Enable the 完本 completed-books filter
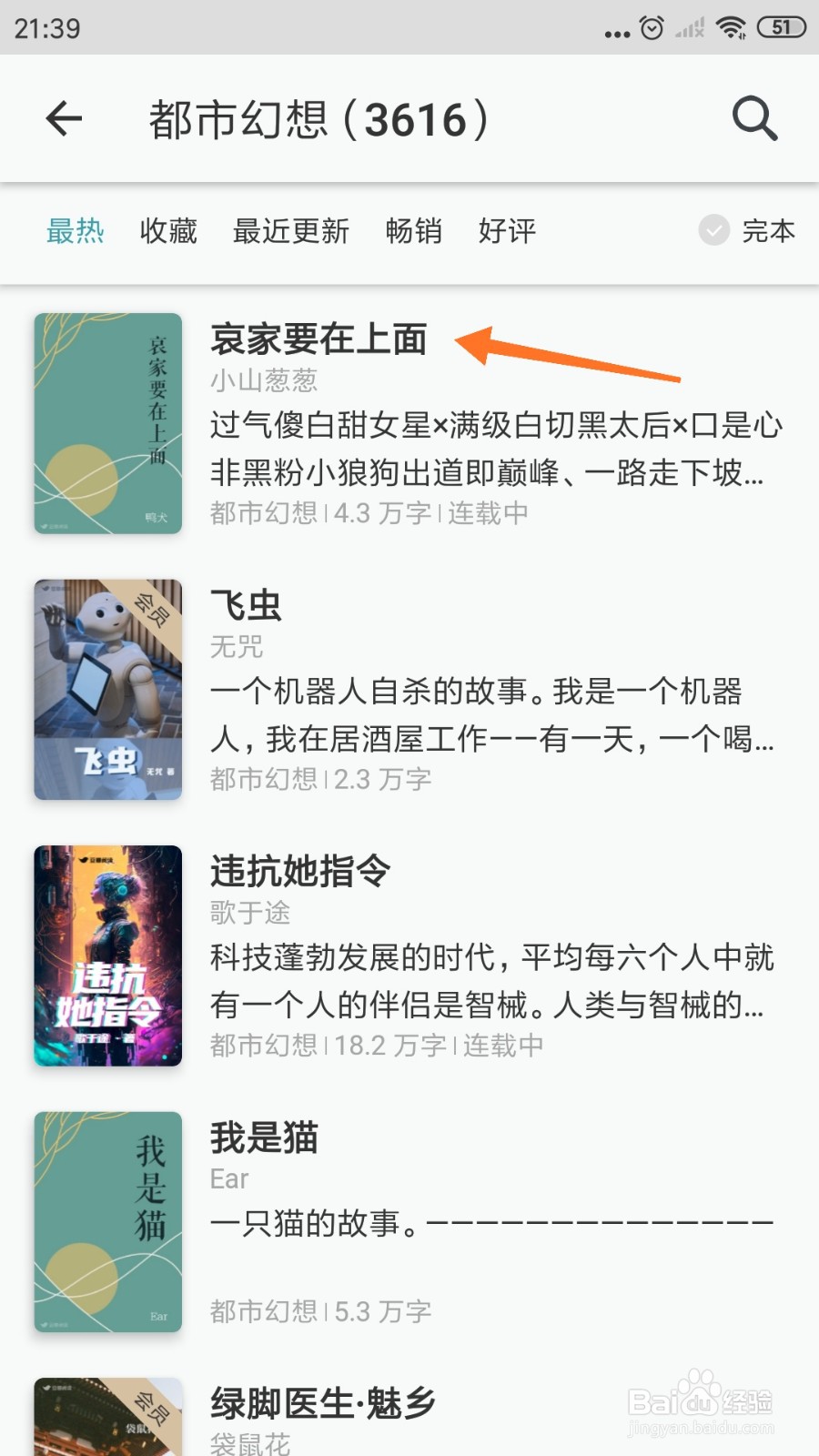Screen dimensions: 819x1456 click(x=769, y=233)
